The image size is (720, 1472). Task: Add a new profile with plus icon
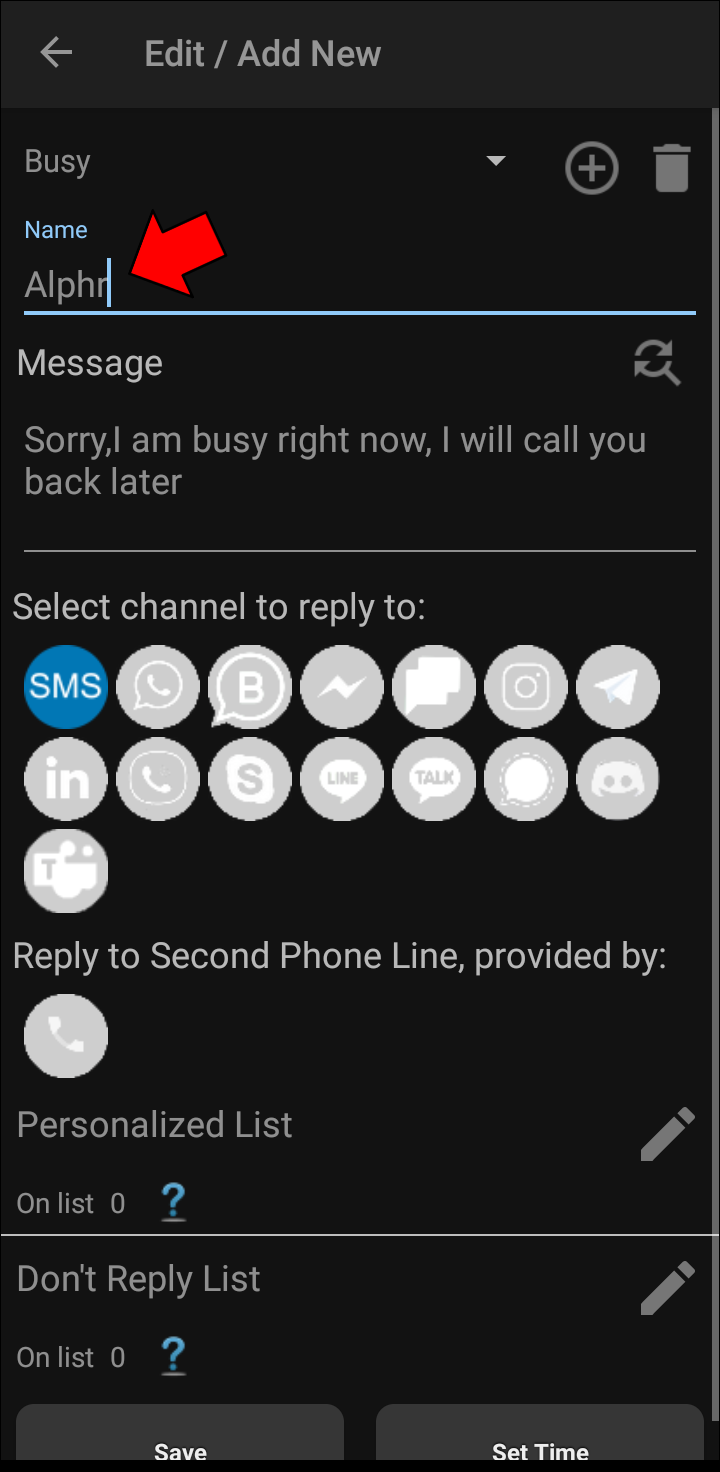[592, 167]
